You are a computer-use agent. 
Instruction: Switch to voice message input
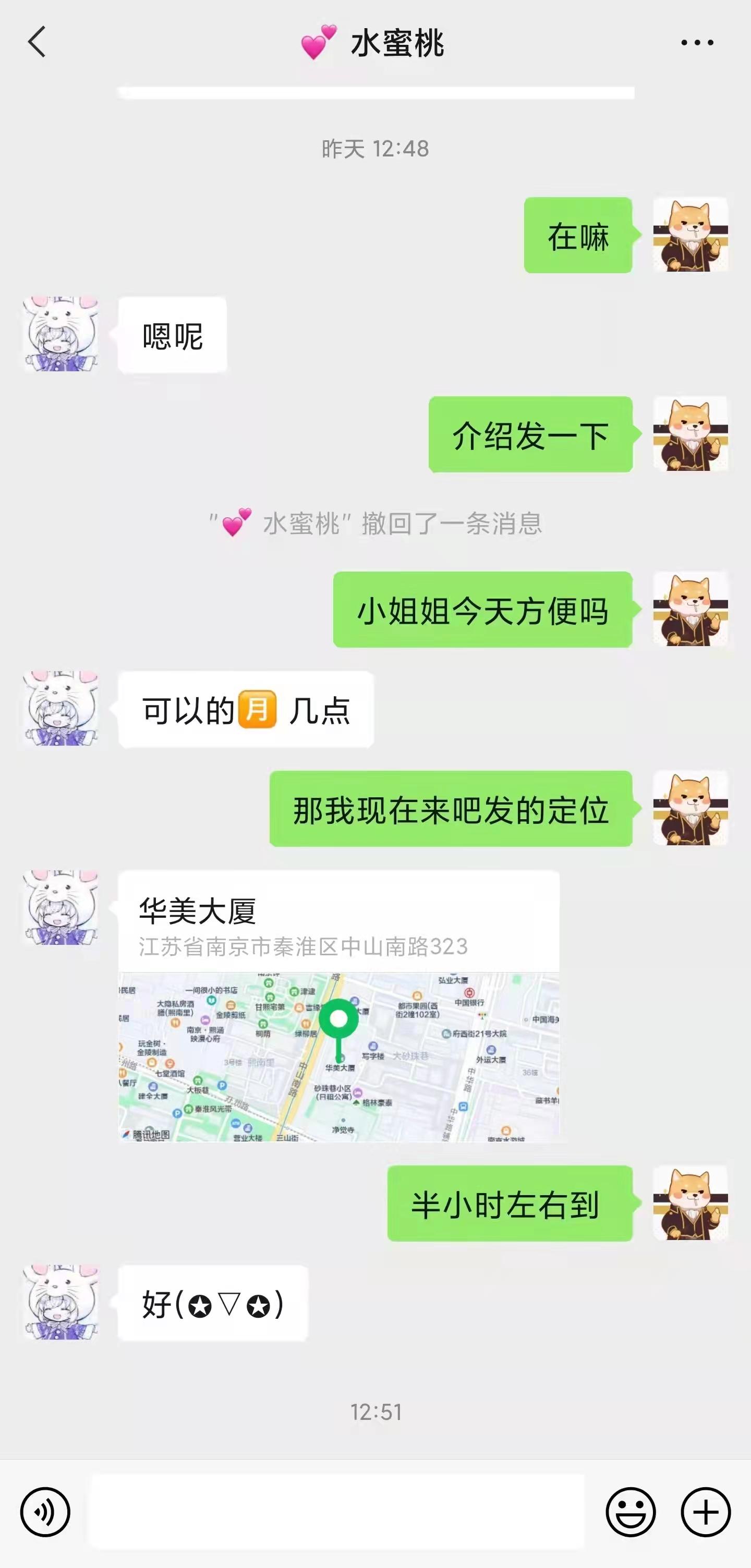coord(45,1512)
